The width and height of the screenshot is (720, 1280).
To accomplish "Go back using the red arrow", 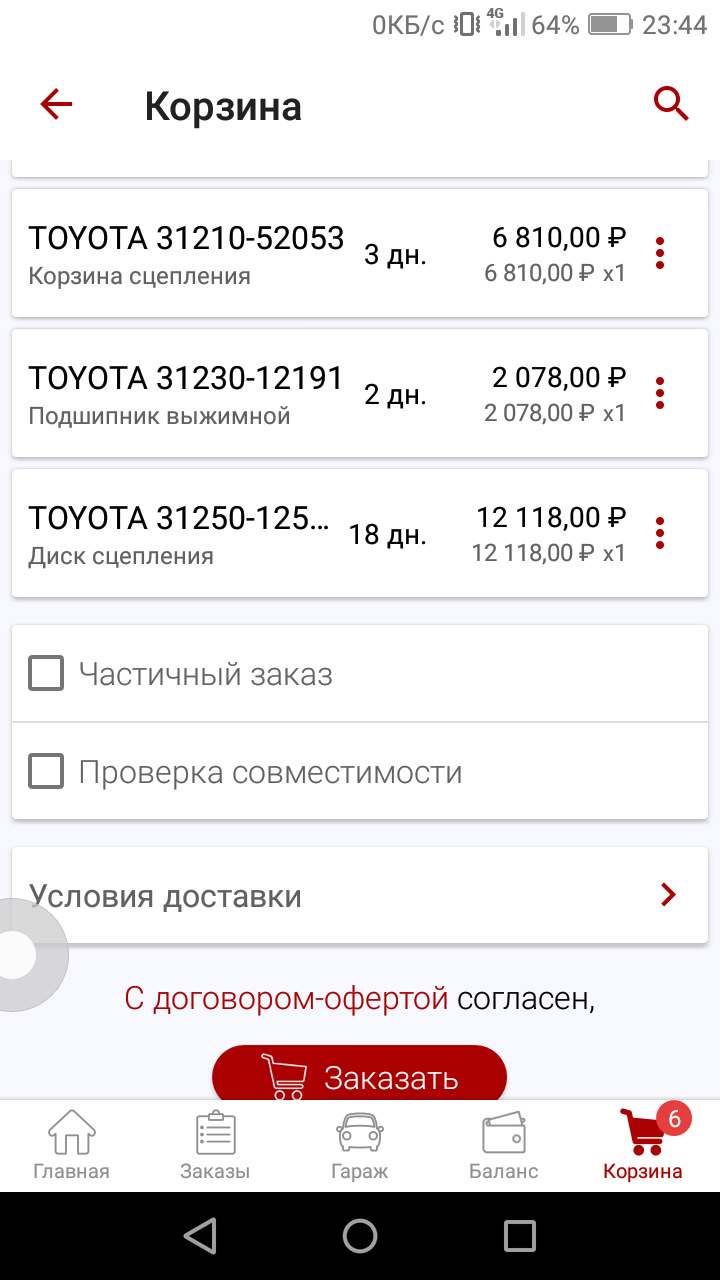I will coord(56,104).
